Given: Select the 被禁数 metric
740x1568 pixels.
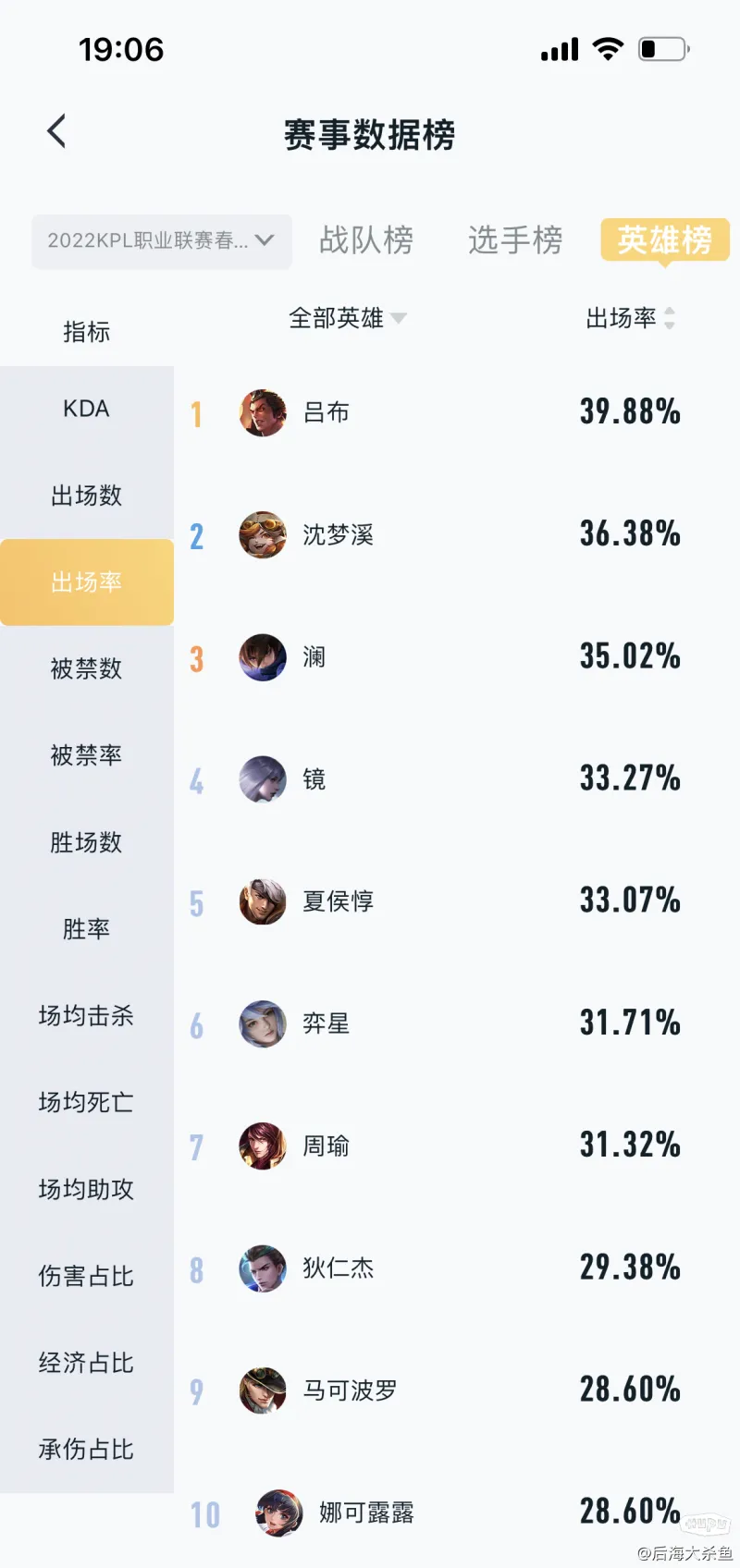Looking at the screenshot, I should [x=87, y=668].
